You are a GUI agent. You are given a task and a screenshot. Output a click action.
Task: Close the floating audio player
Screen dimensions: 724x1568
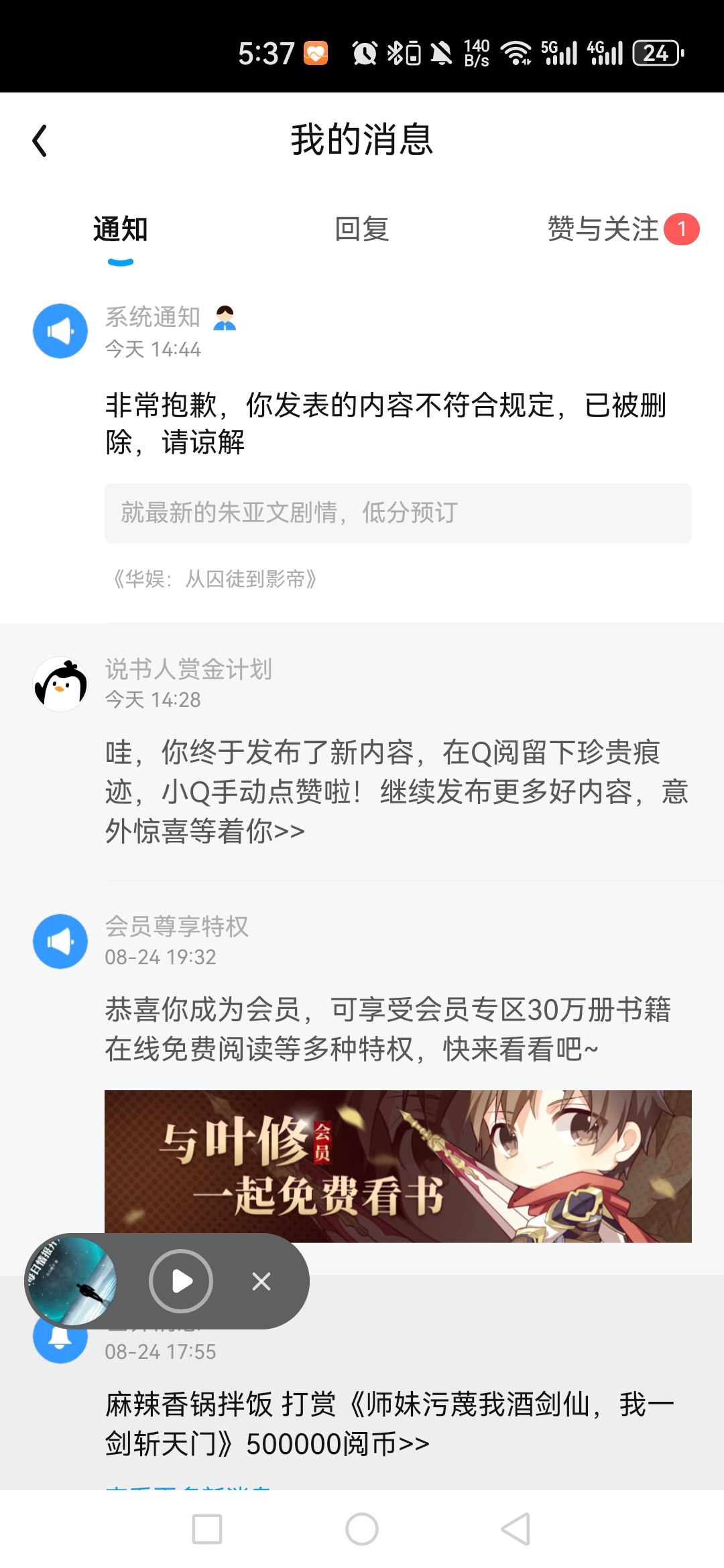coord(261,1281)
